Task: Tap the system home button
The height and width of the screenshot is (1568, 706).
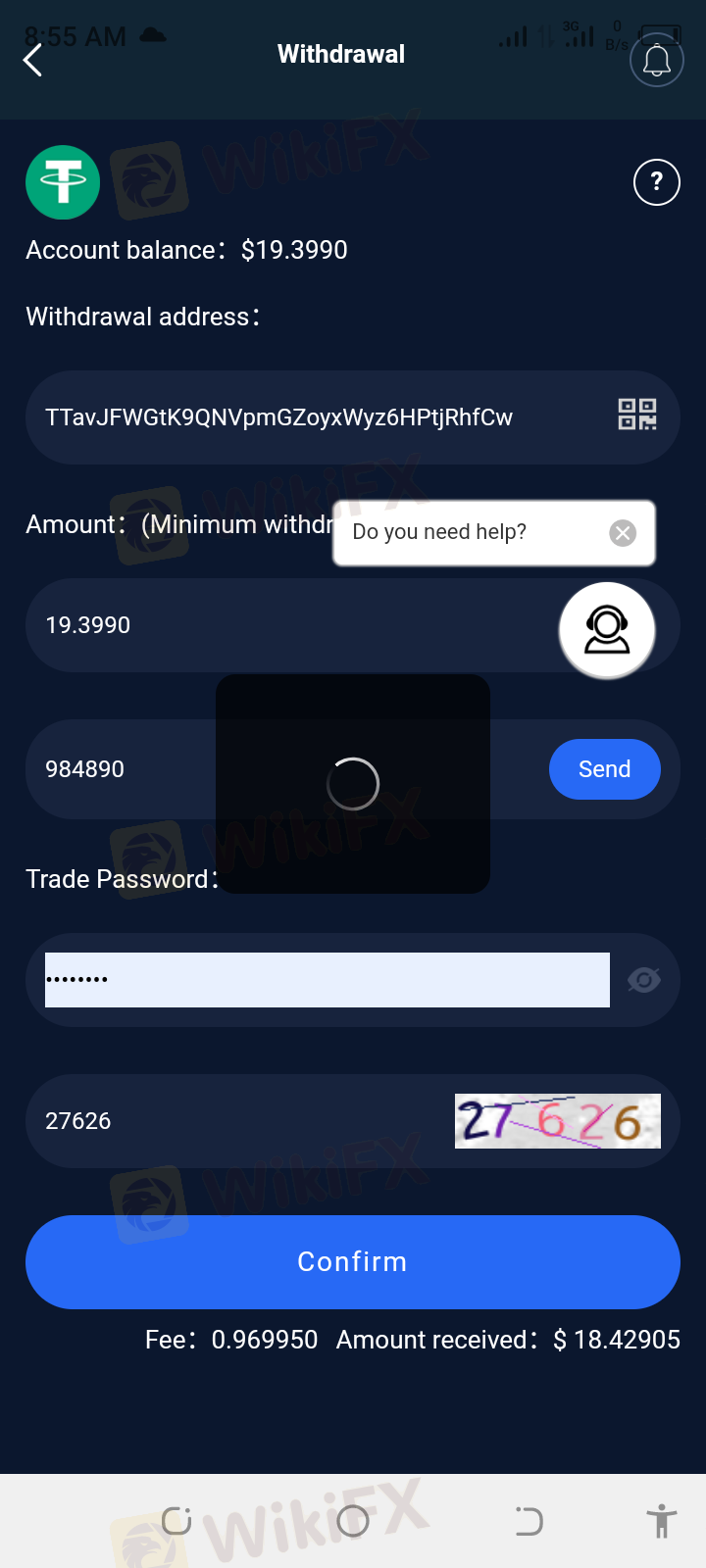Action: (353, 1521)
